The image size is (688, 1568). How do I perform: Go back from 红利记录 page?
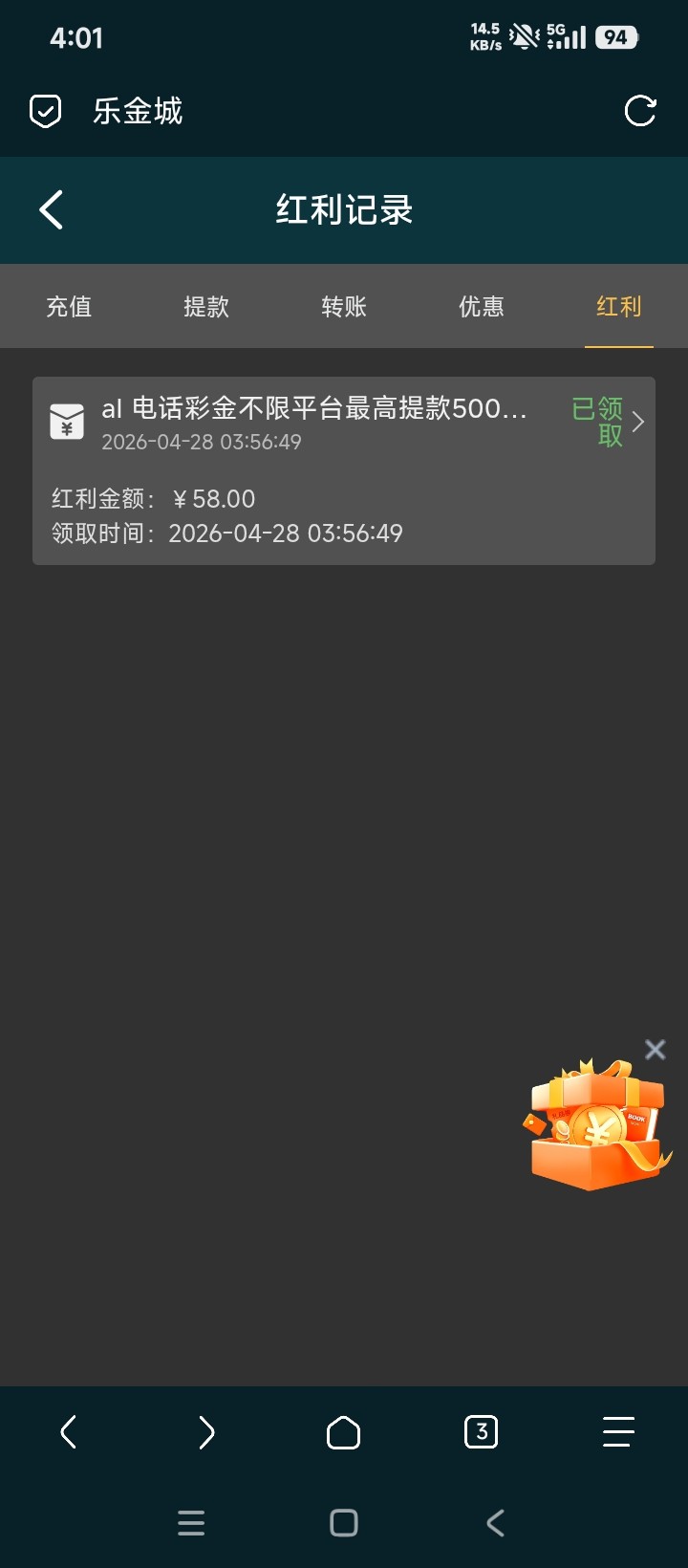[52, 210]
